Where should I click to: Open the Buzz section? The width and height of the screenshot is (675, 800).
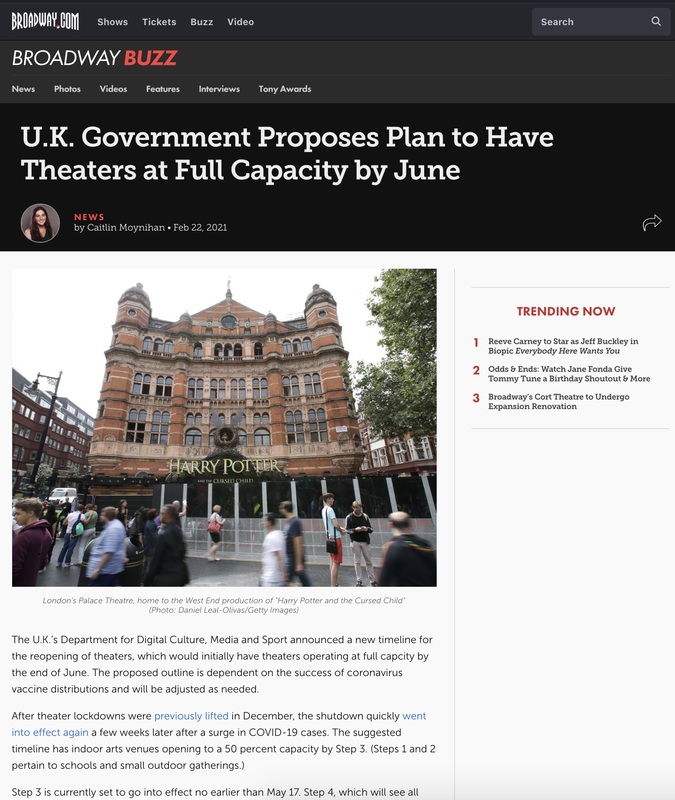click(201, 22)
